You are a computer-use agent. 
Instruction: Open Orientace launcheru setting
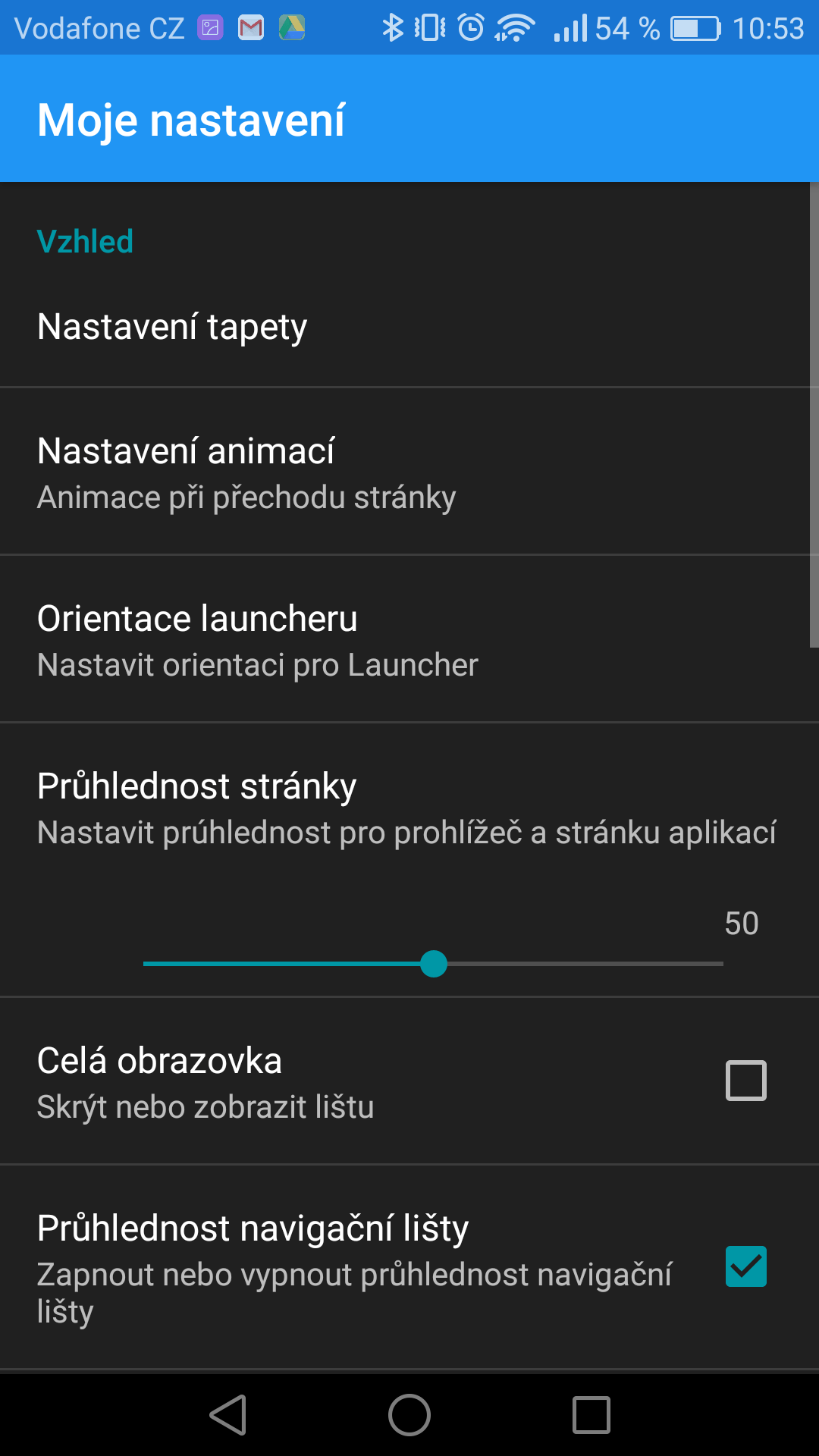click(409, 639)
